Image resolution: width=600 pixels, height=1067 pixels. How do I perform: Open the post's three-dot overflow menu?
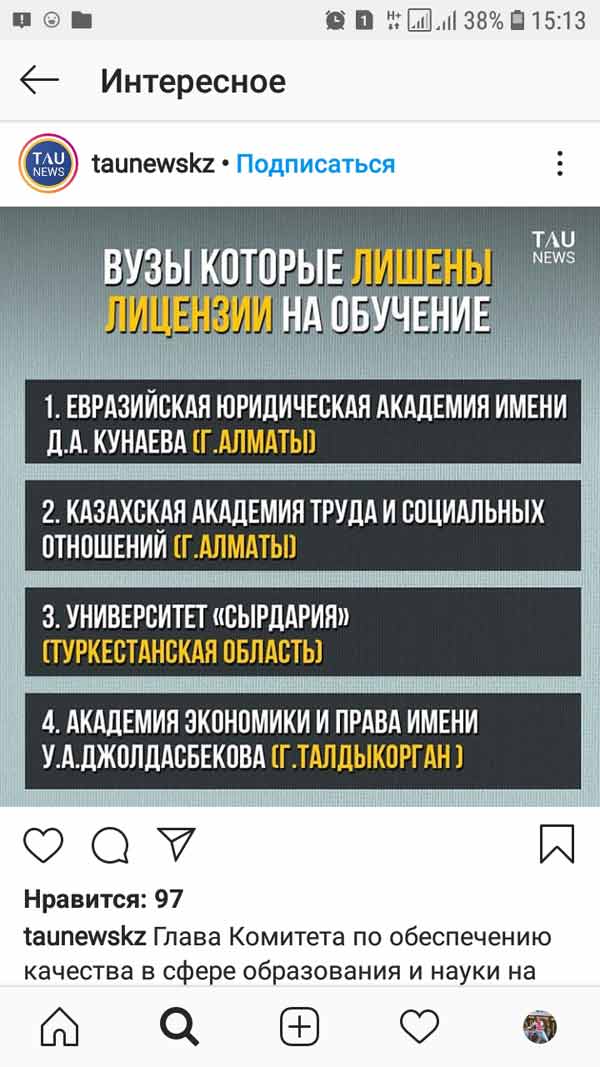click(x=559, y=164)
